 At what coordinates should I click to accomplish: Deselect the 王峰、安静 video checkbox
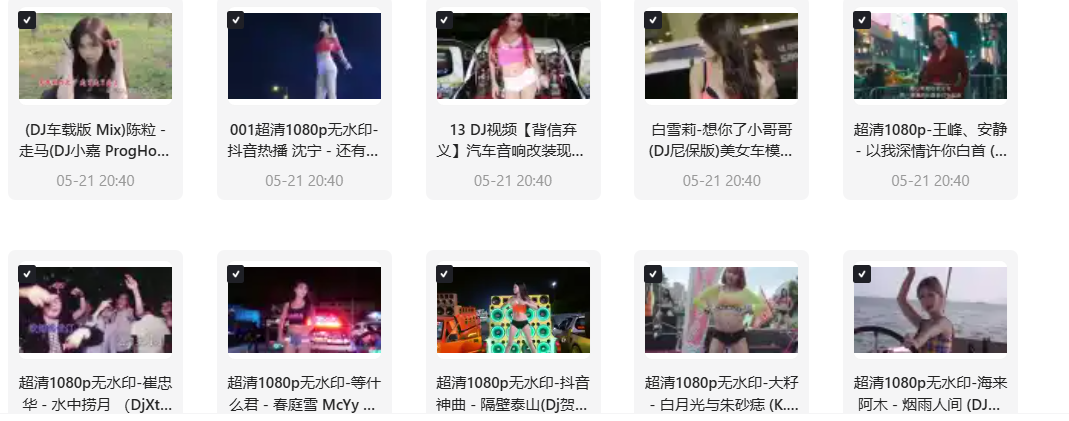pos(862,20)
